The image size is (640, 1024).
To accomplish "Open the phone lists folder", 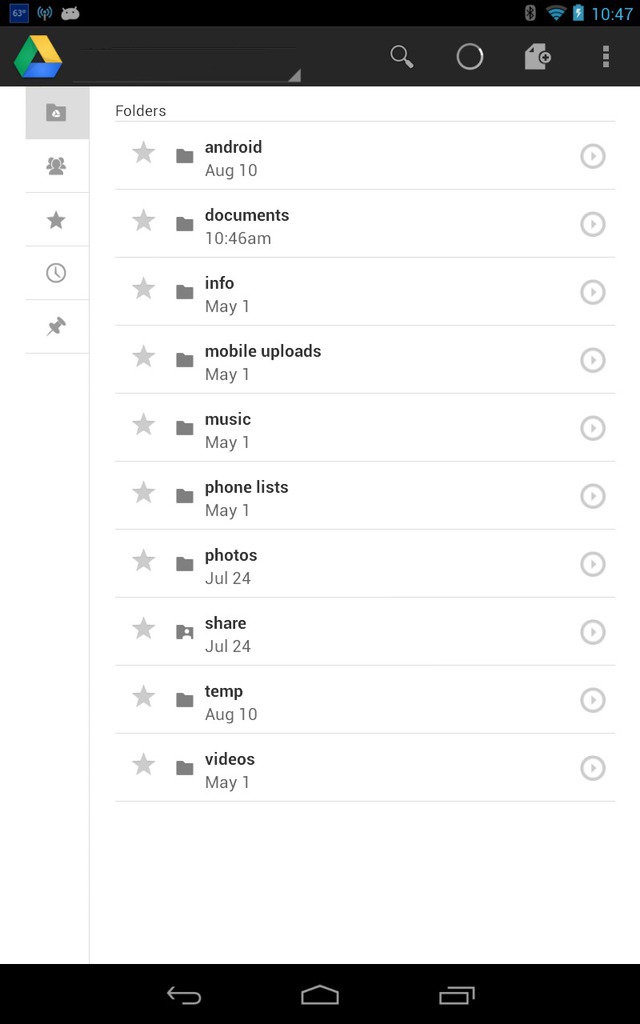I will tap(364, 496).
